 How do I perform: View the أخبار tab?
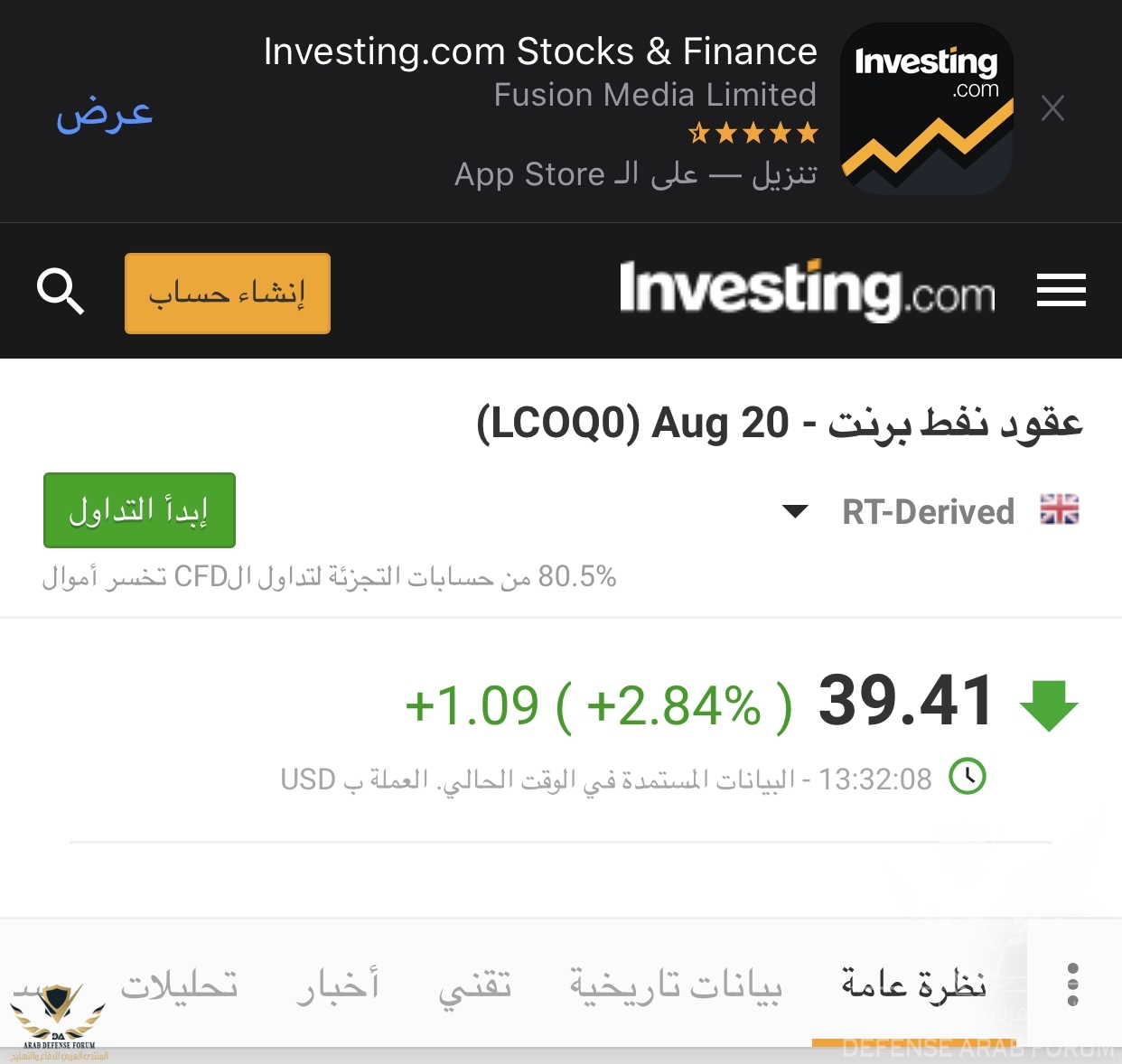click(338, 985)
